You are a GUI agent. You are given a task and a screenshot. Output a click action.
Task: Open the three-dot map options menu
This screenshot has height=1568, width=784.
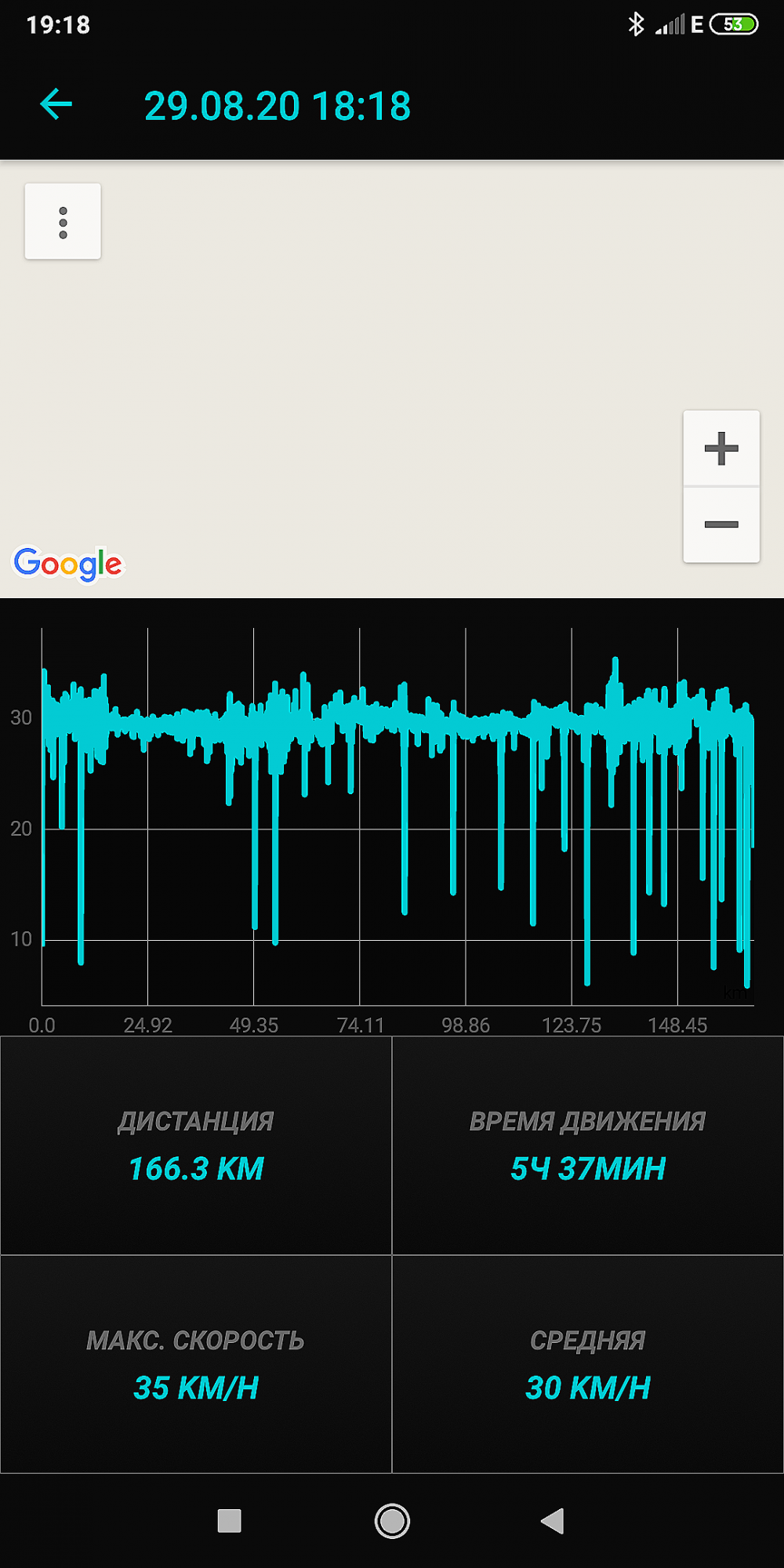[x=63, y=222]
